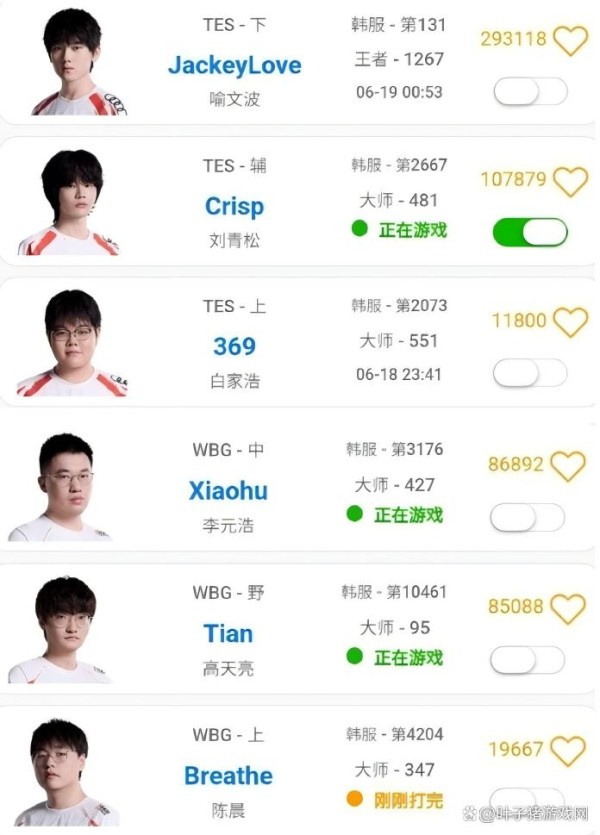Screen dimensions: 600x835
Task: Enable the toggle for JackeyLove
Action: (530, 93)
